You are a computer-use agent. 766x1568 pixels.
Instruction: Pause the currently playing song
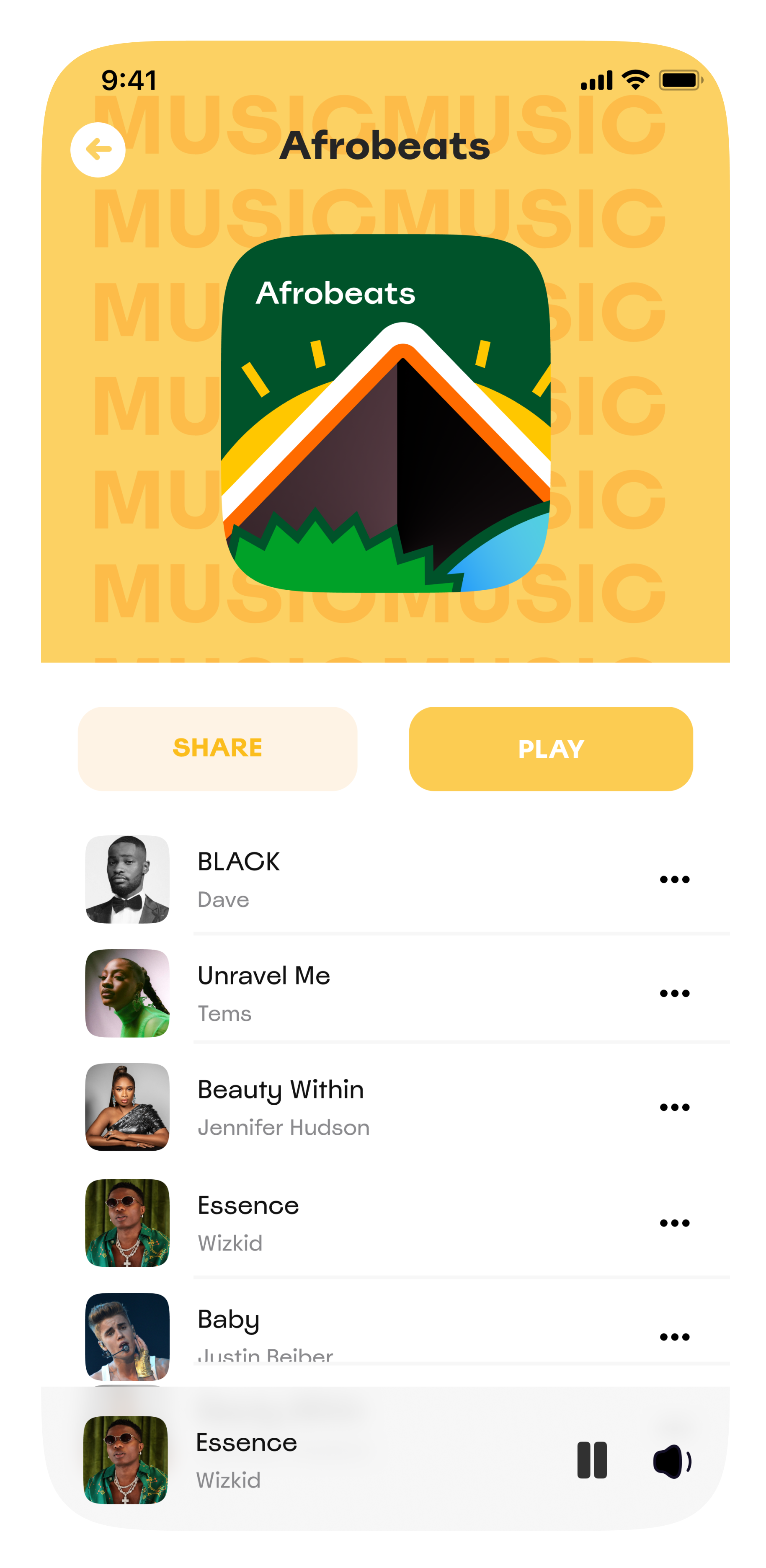click(591, 1460)
